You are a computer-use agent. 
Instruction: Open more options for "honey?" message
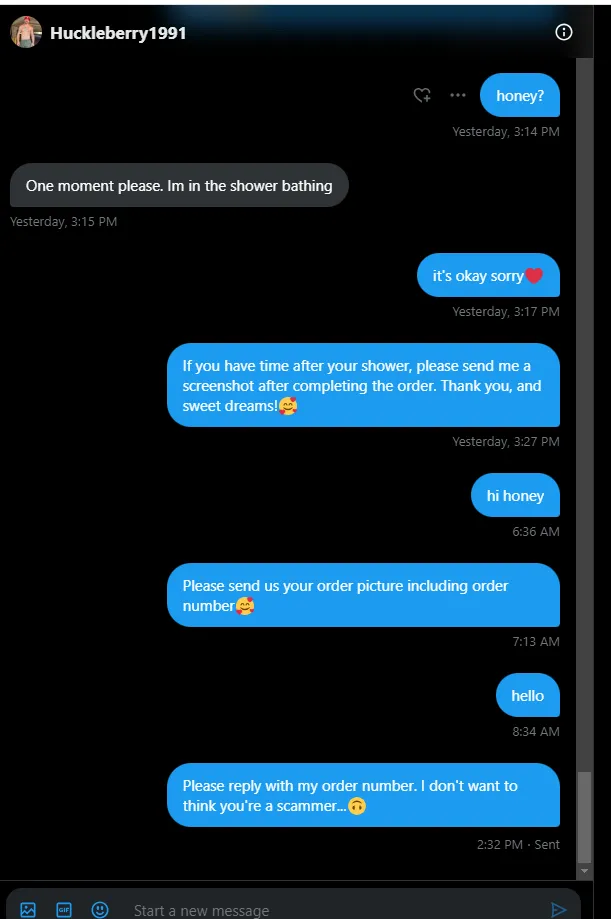pos(458,95)
